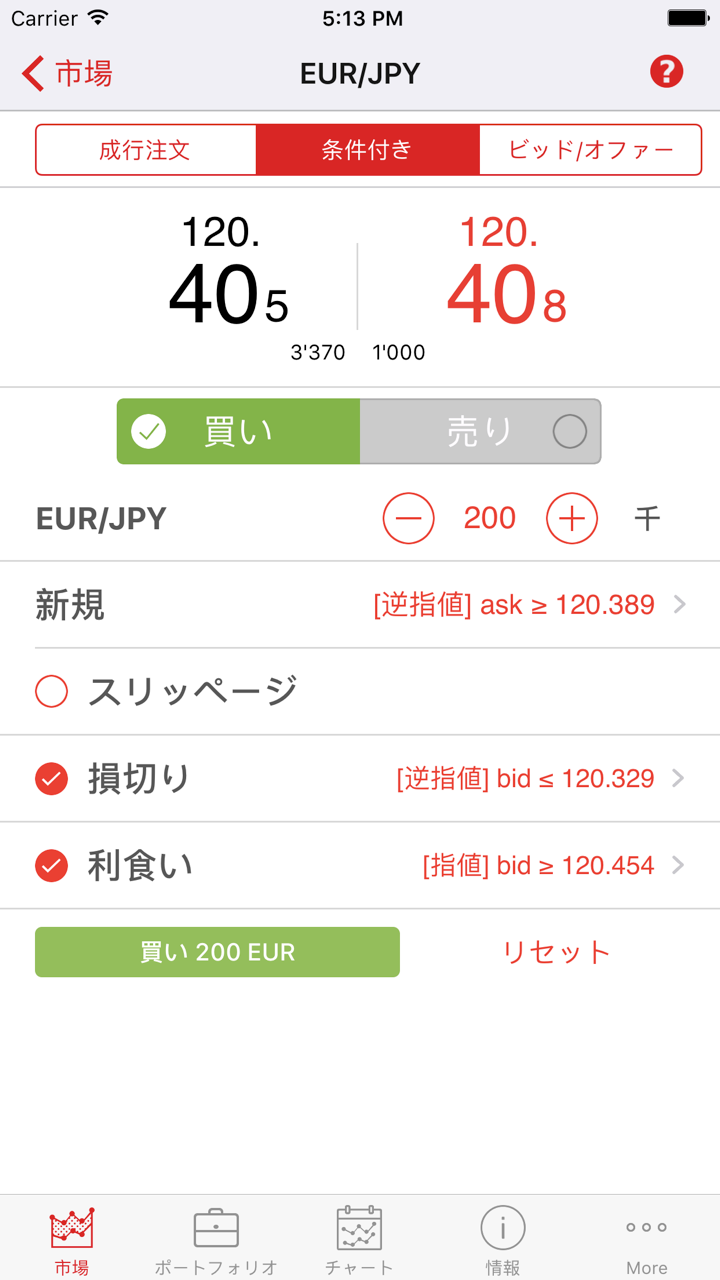Image resolution: width=720 pixels, height=1280 pixels.
Task: Go back to the 市場 screen
Action: click(x=67, y=74)
